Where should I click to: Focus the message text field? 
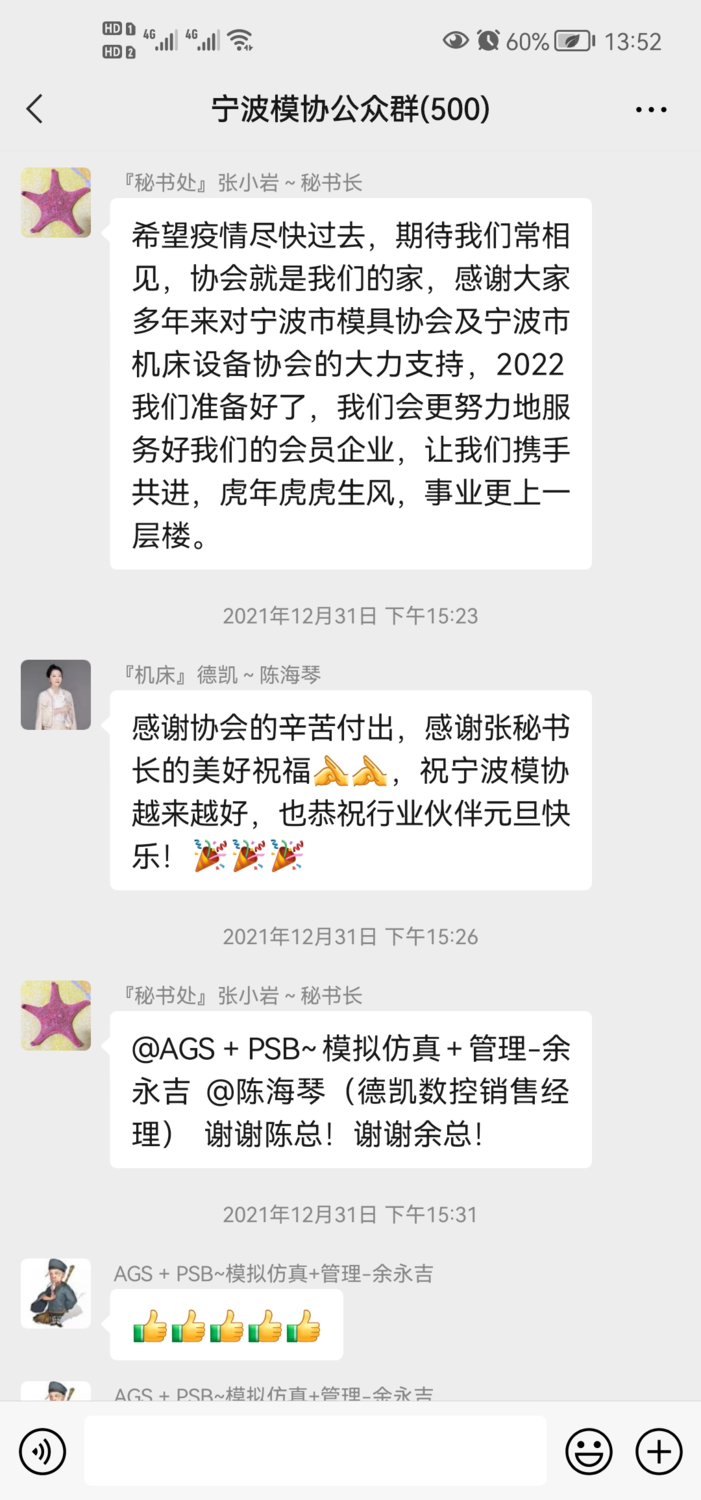pyautogui.click(x=315, y=1450)
